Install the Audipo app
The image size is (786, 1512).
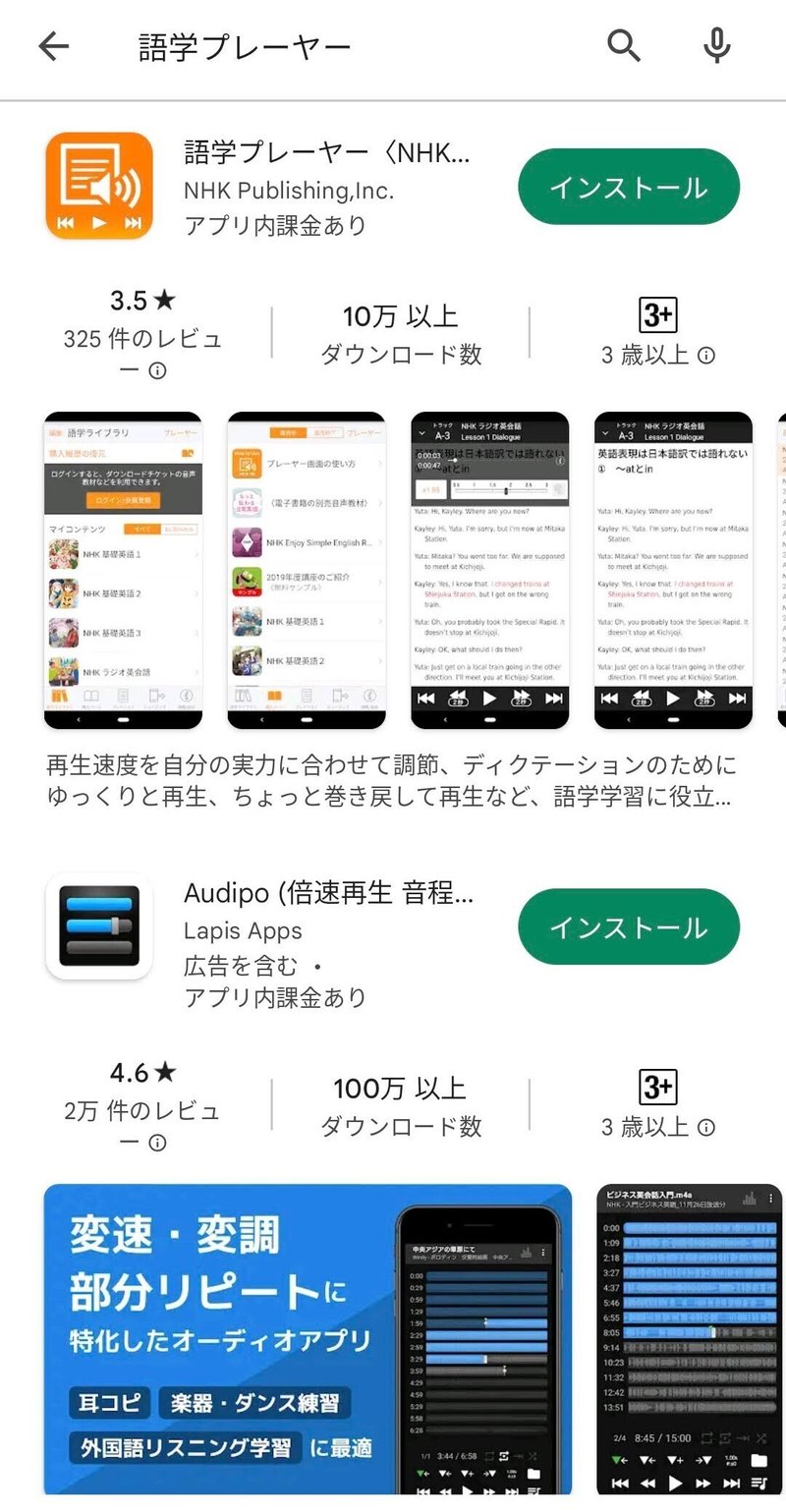629,926
